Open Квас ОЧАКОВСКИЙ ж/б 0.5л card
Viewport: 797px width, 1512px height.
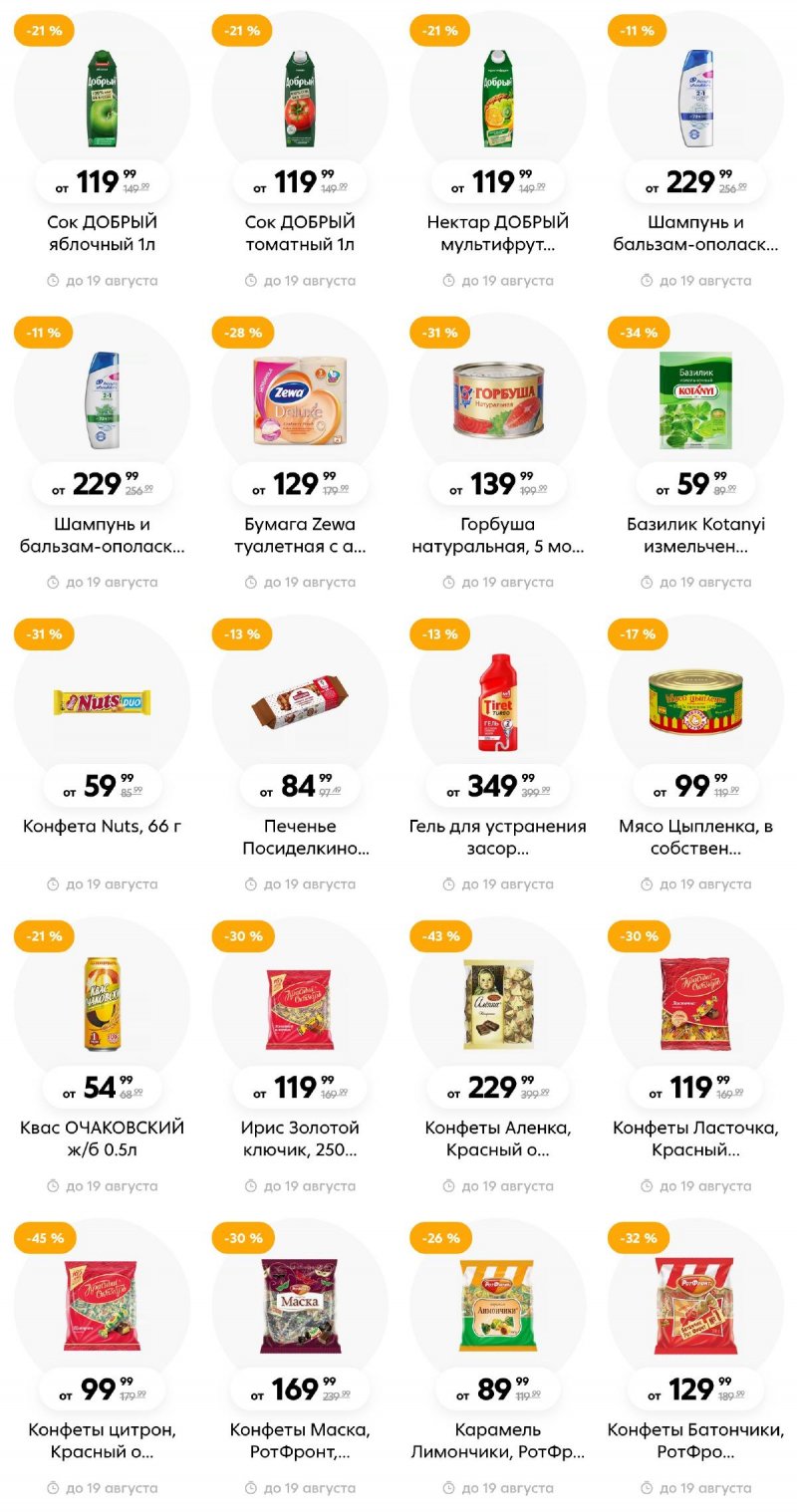click(x=102, y=1004)
